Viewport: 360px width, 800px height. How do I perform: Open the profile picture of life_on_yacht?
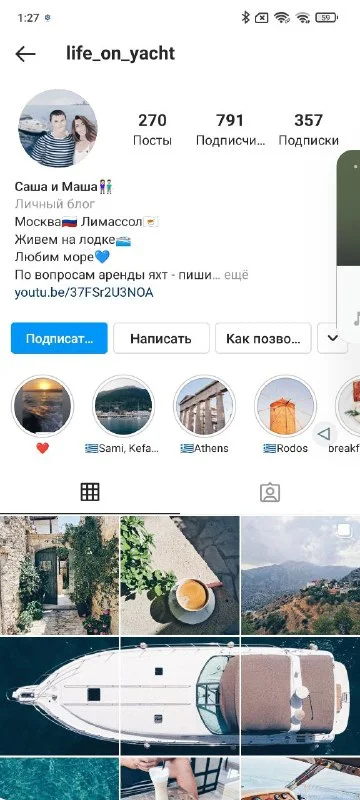point(58,129)
